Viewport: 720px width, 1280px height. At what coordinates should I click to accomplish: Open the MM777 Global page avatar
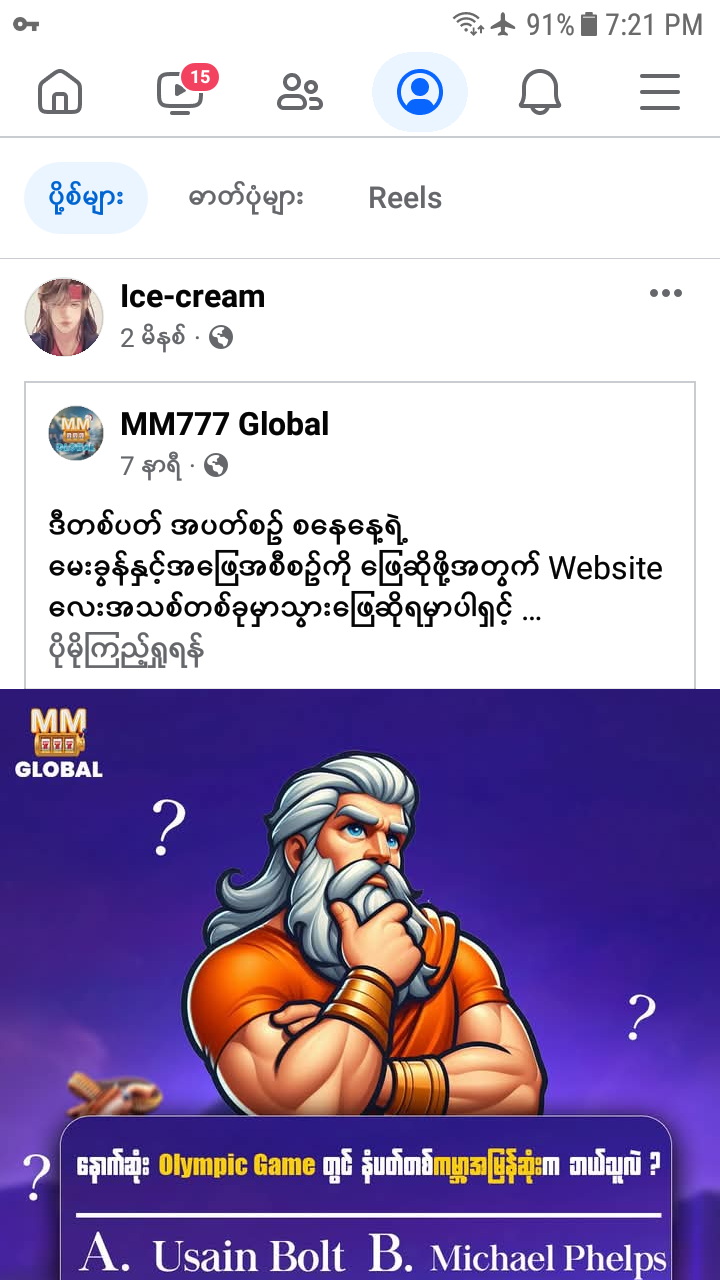coord(76,433)
